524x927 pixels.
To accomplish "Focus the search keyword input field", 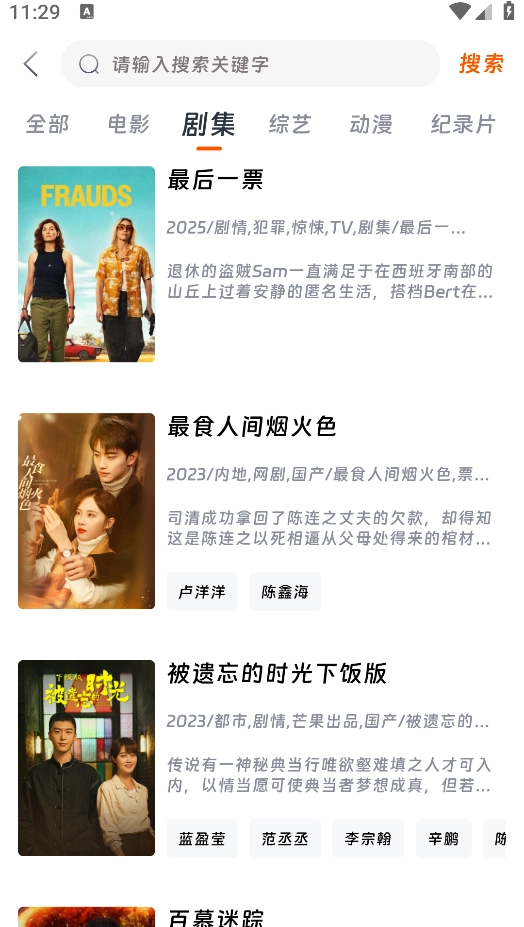I will coord(250,64).
